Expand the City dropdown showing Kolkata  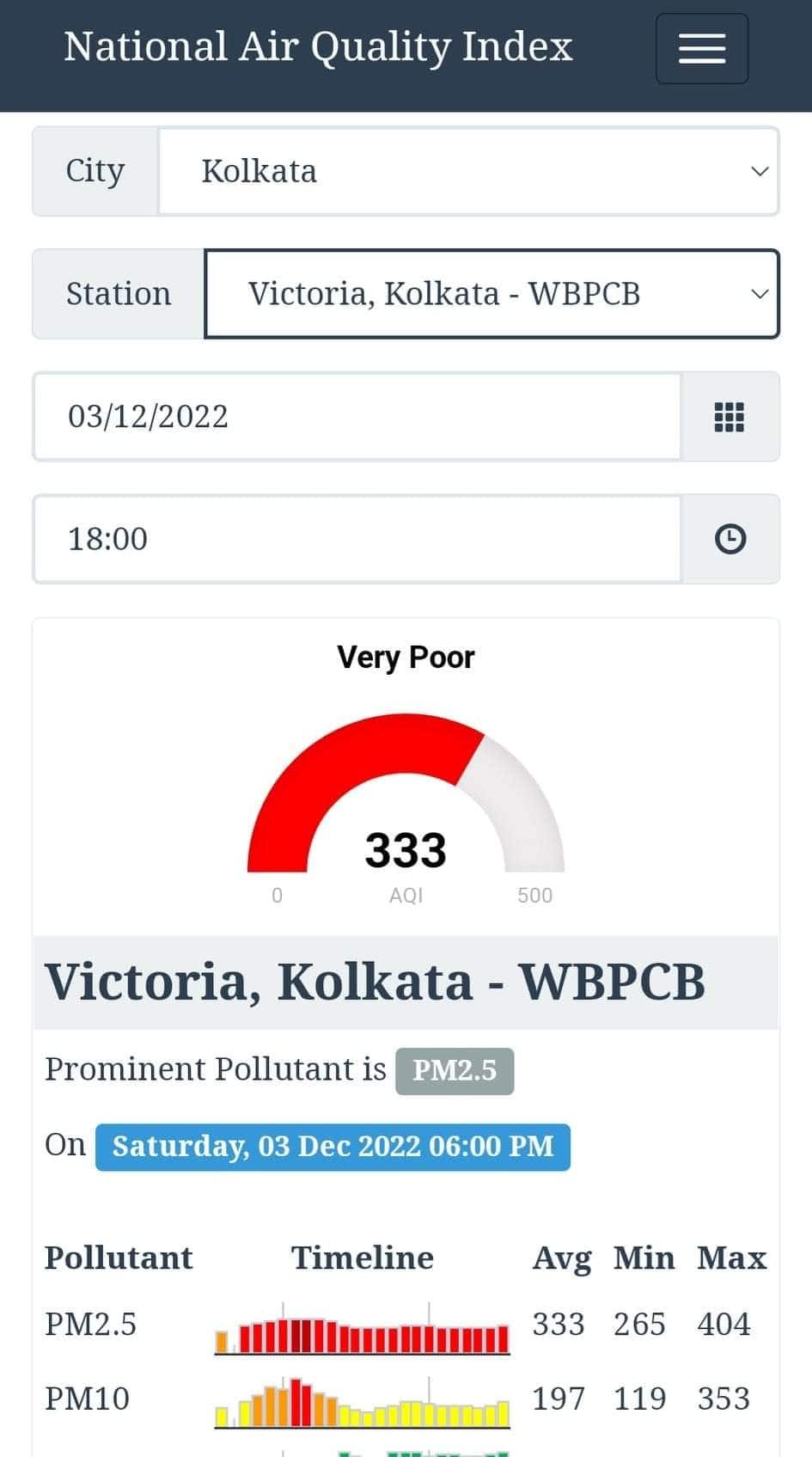point(468,171)
